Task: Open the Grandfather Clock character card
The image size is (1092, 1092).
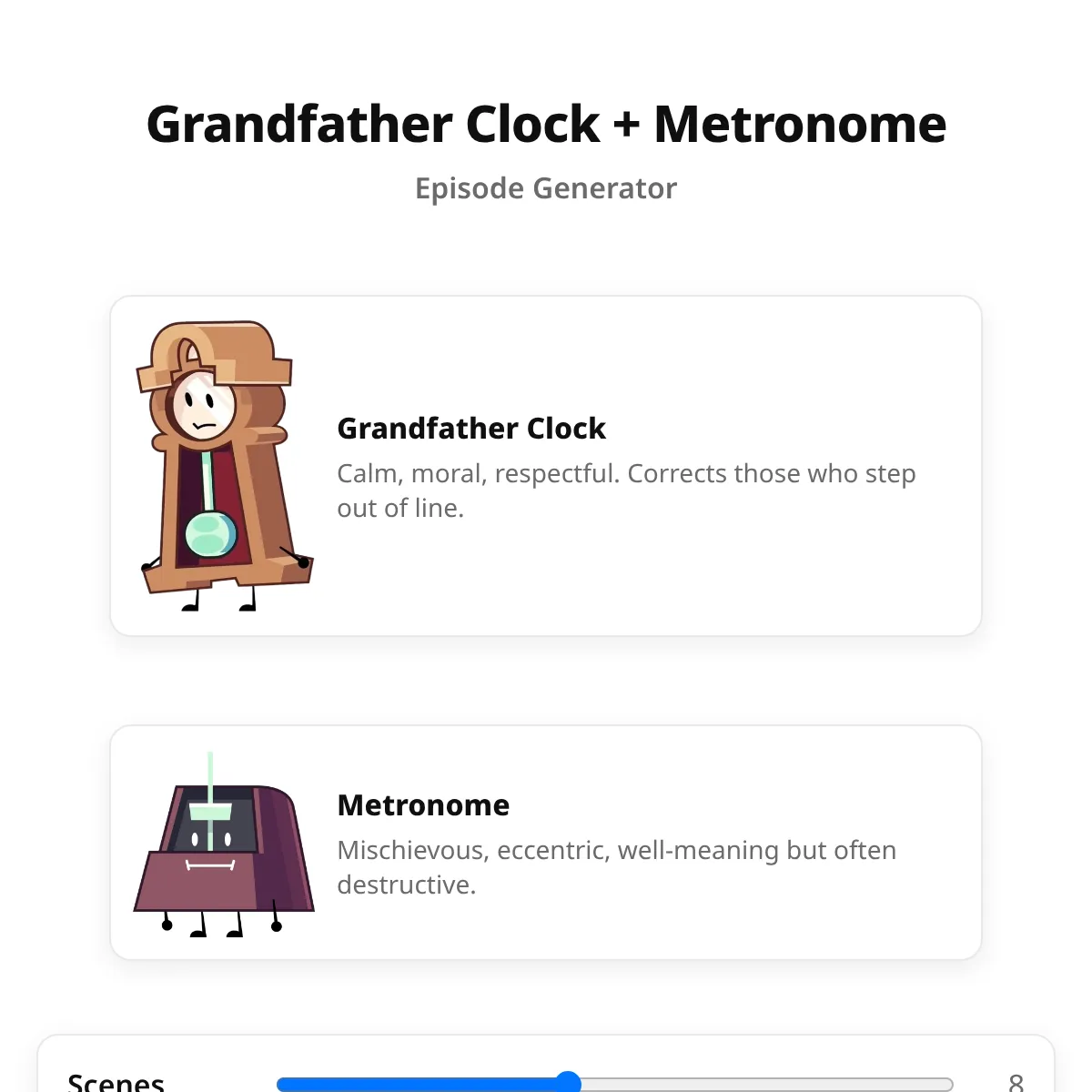Action: [546, 466]
